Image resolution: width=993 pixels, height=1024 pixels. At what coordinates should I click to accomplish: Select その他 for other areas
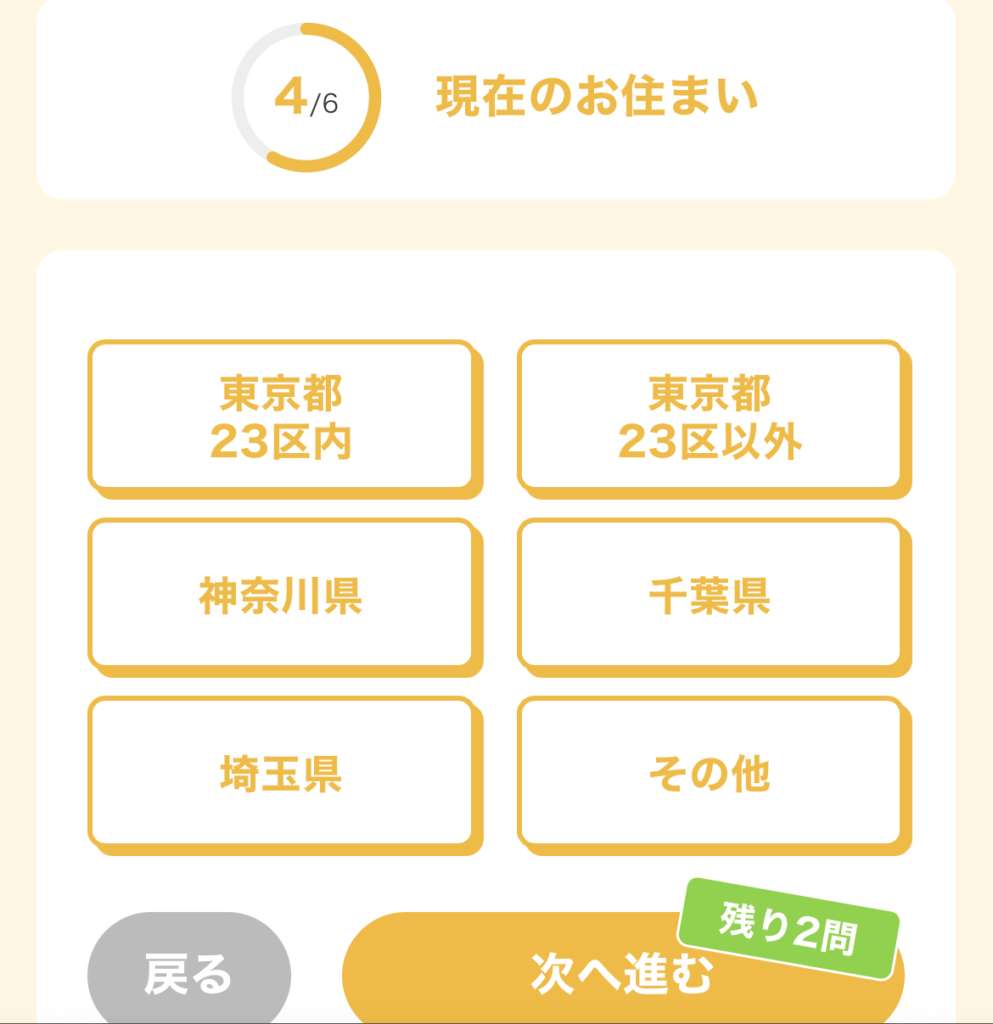pyautogui.click(x=710, y=772)
